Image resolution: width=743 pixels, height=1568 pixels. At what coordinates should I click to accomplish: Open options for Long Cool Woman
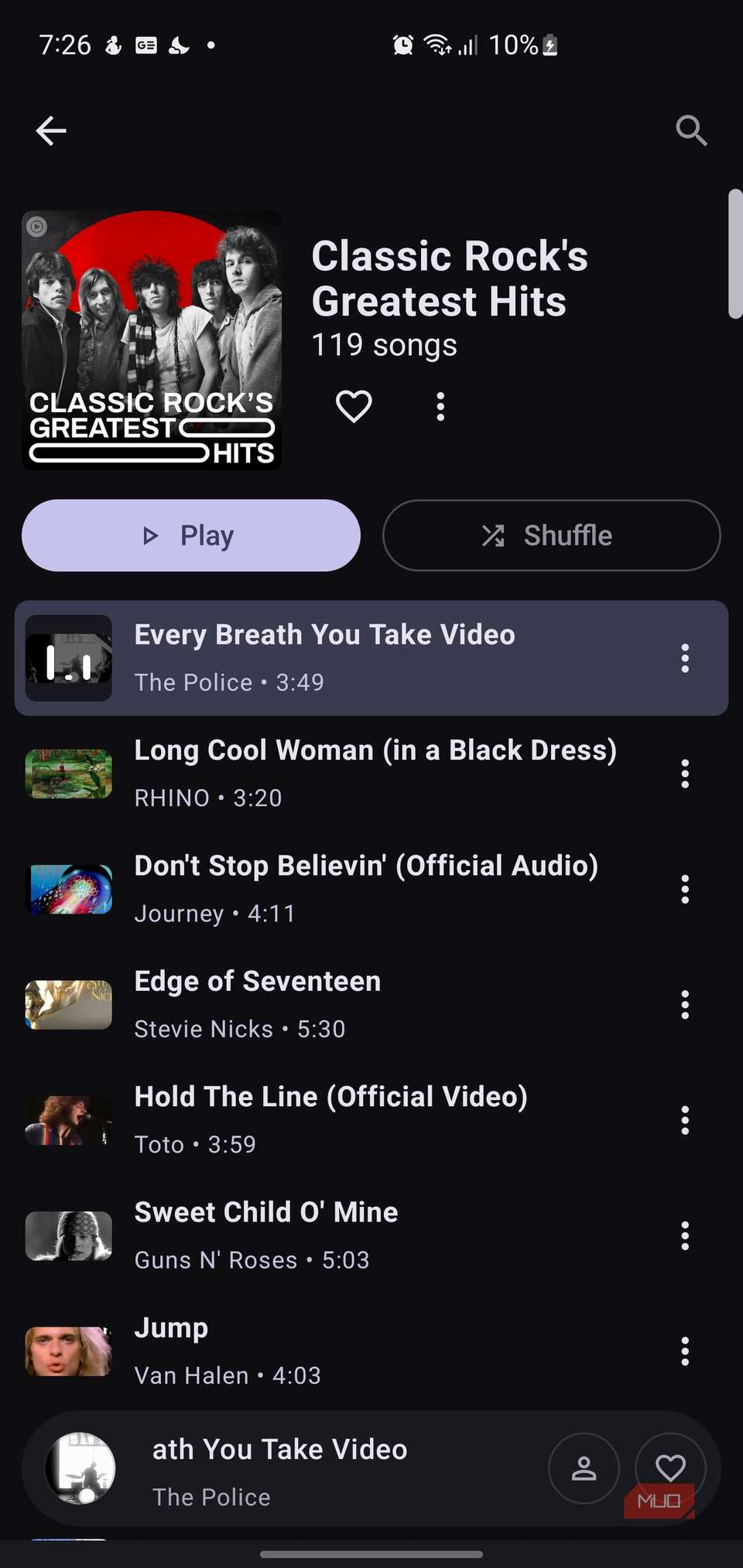click(x=685, y=774)
